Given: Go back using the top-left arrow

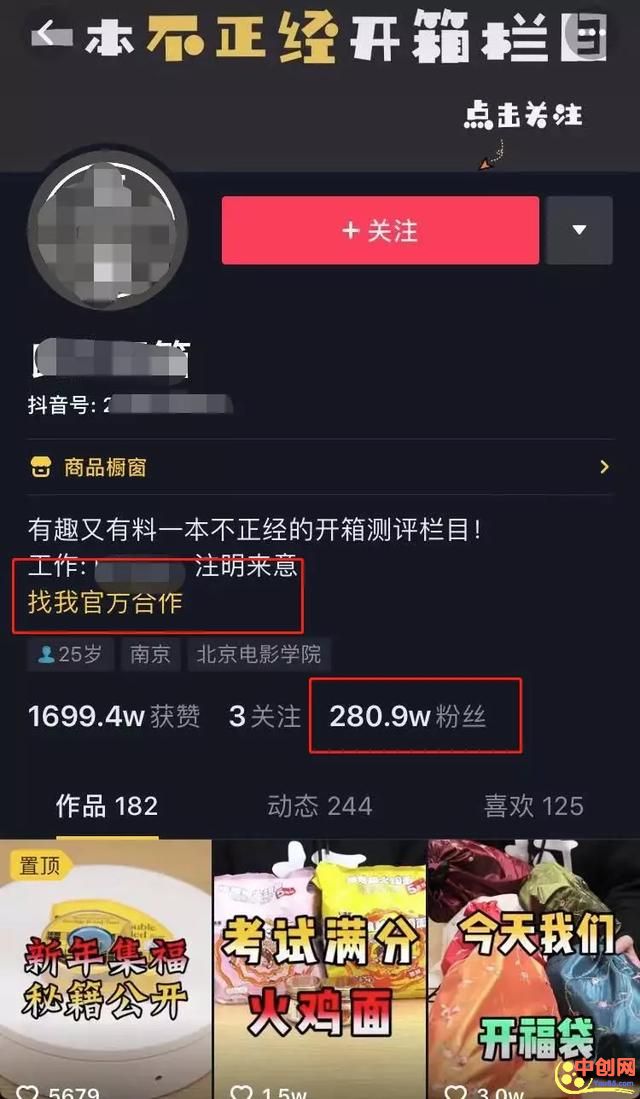Looking at the screenshot, I should pos(49,35).
